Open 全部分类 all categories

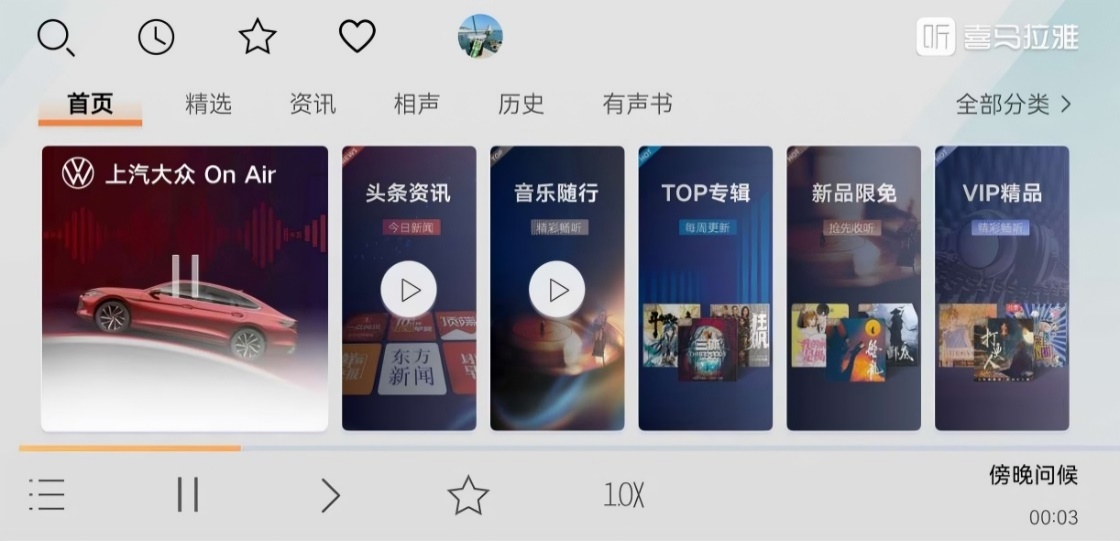point(1012,104)
